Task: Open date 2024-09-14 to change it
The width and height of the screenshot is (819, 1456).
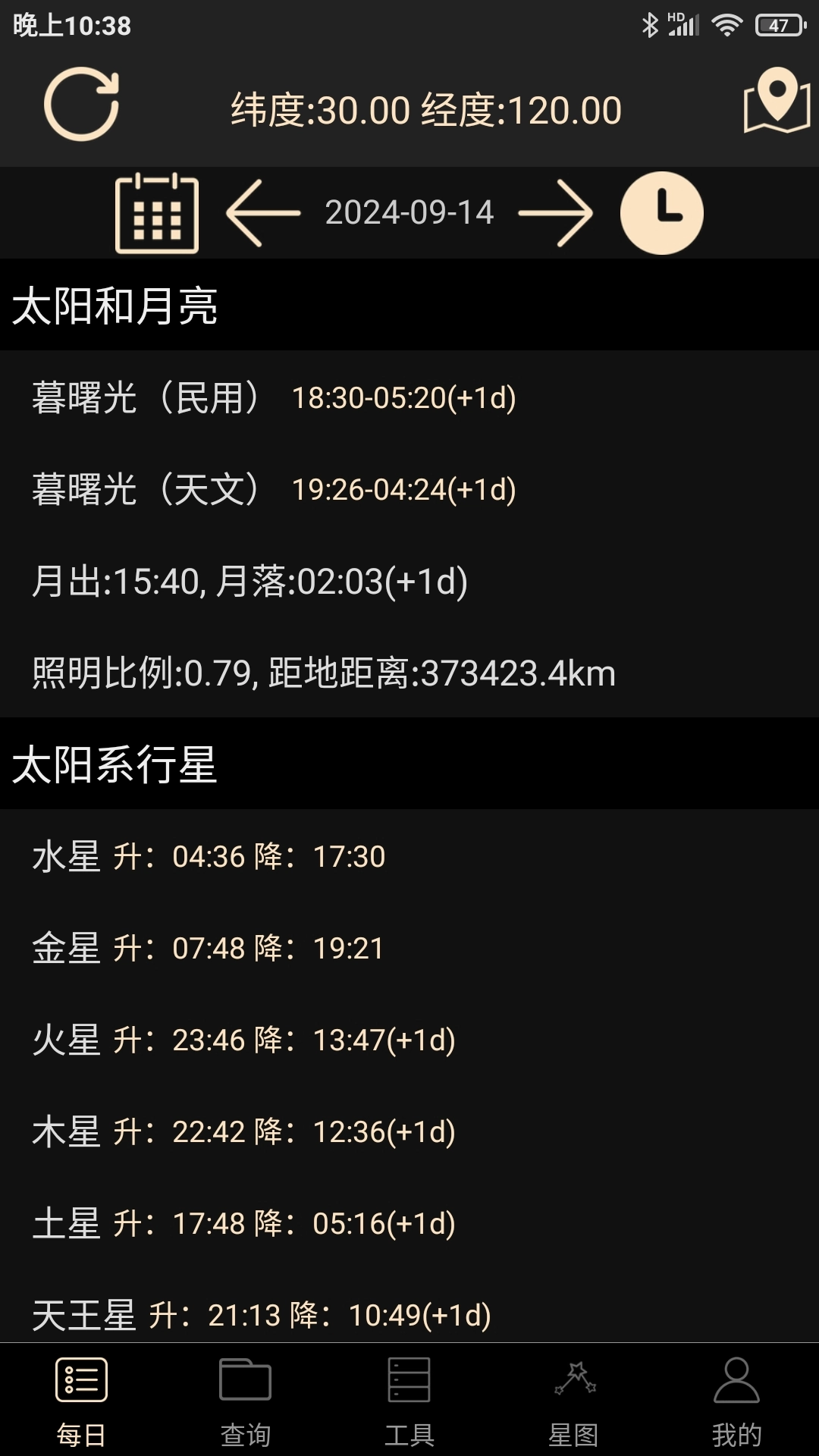Action: click(x=409, y=213)
